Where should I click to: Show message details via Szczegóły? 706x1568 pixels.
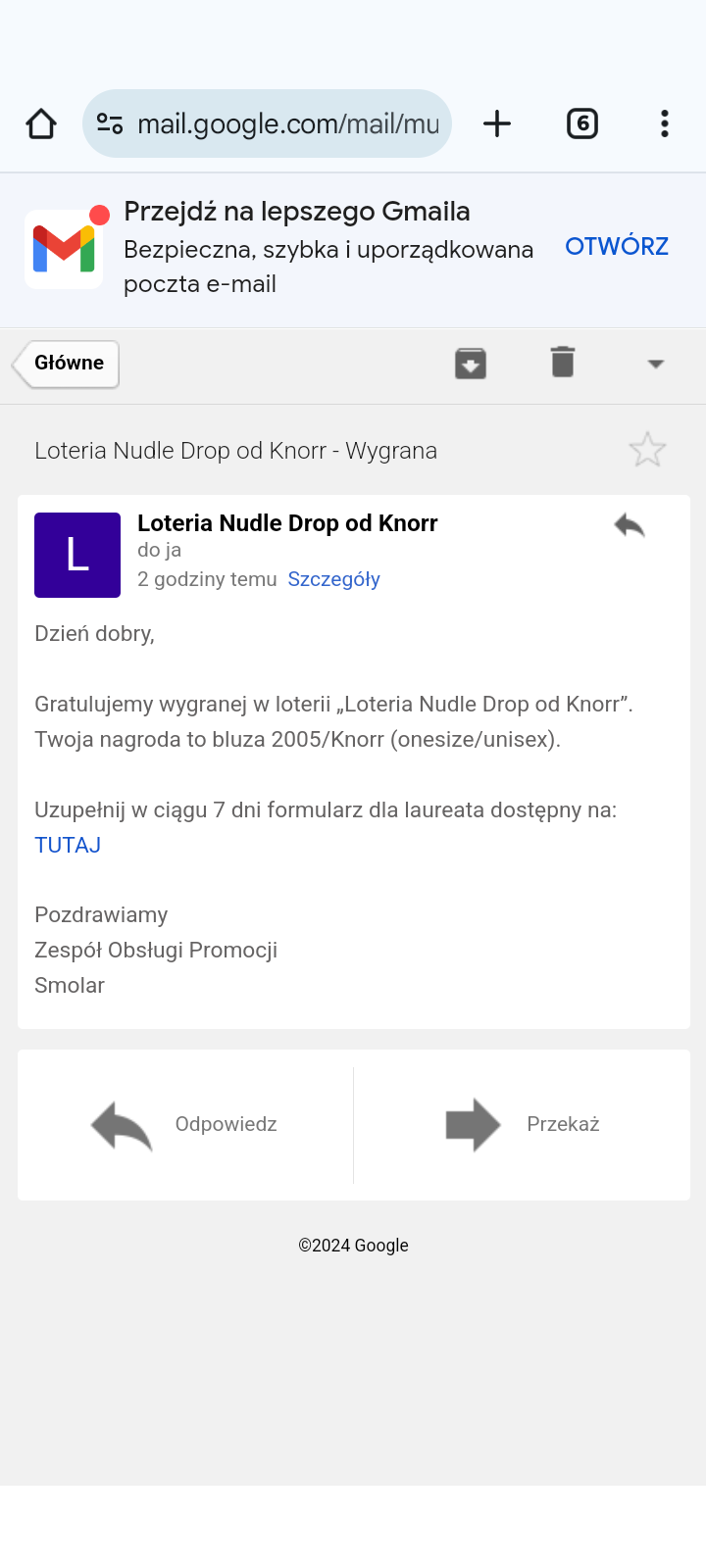click(333, 579)
